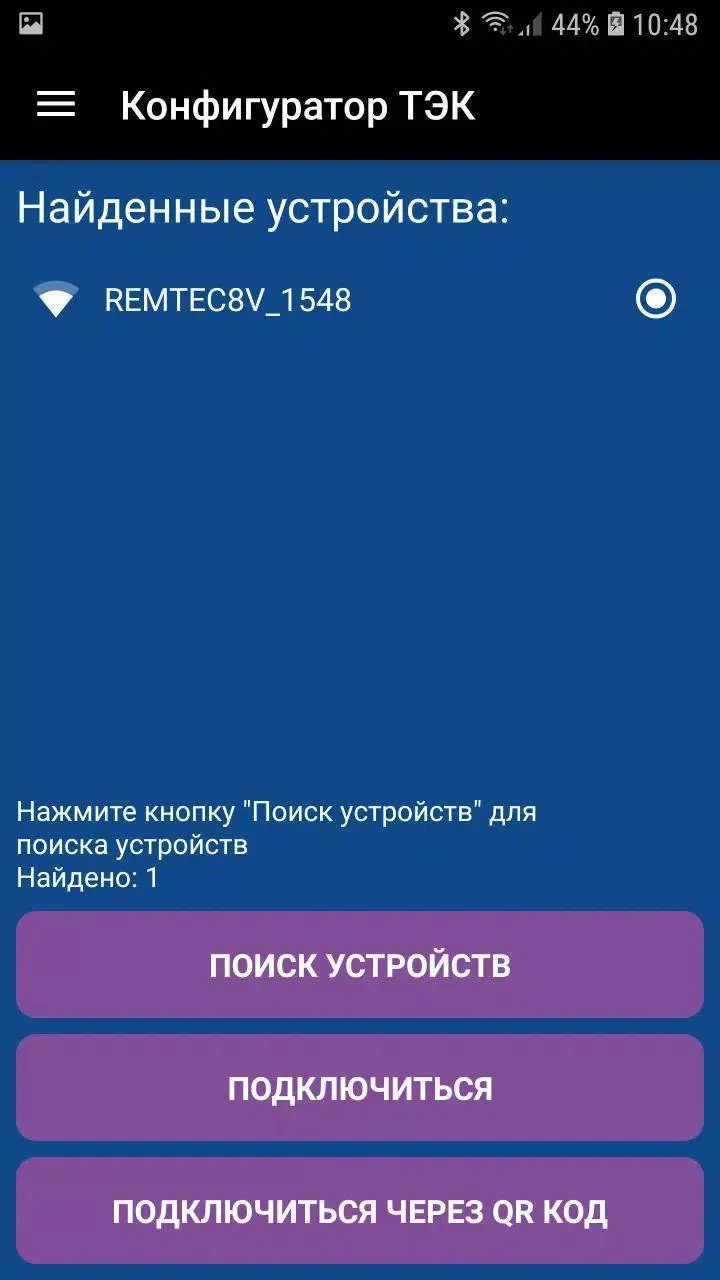
Task: Choose ПОДКЛЮЧИТЬСЯ ЧЕРЕЗ QR КОД
Action: (360, 1210)
